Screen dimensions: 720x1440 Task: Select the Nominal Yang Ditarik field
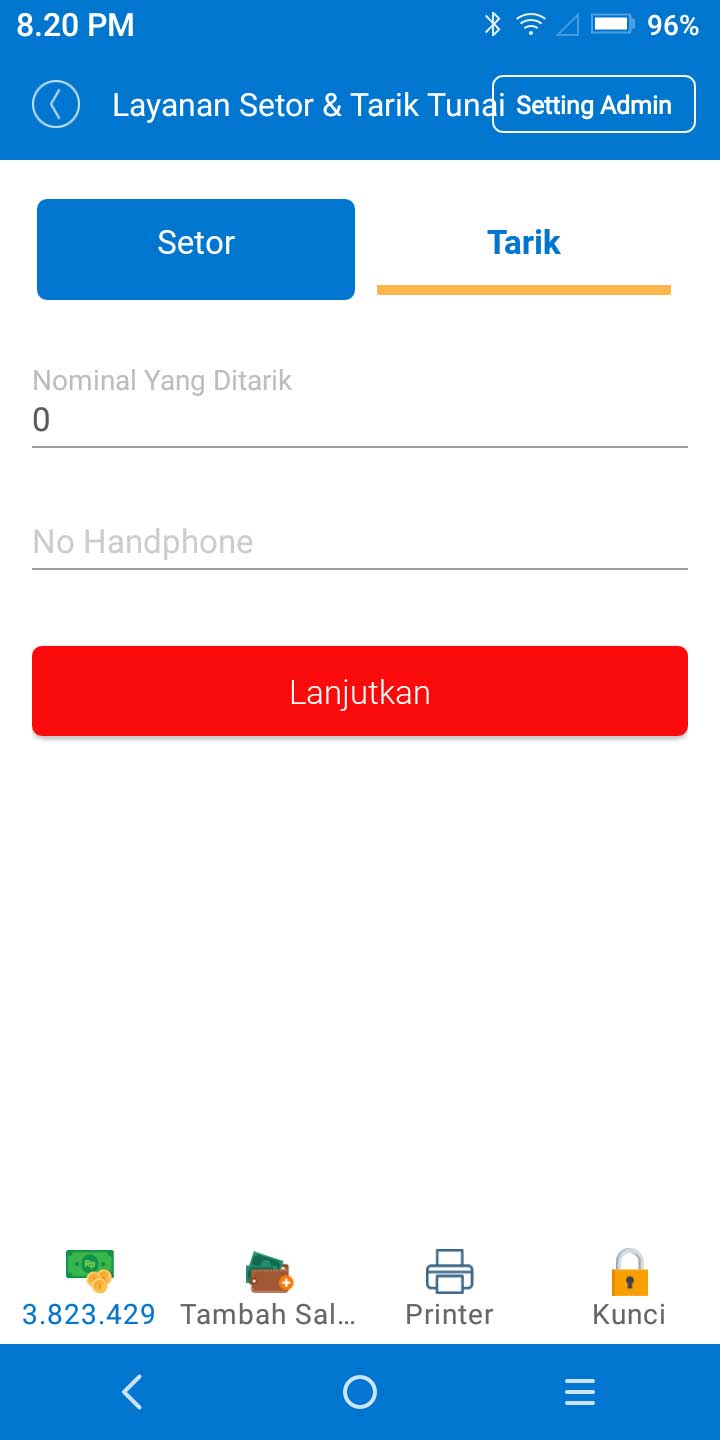point(360,420)
